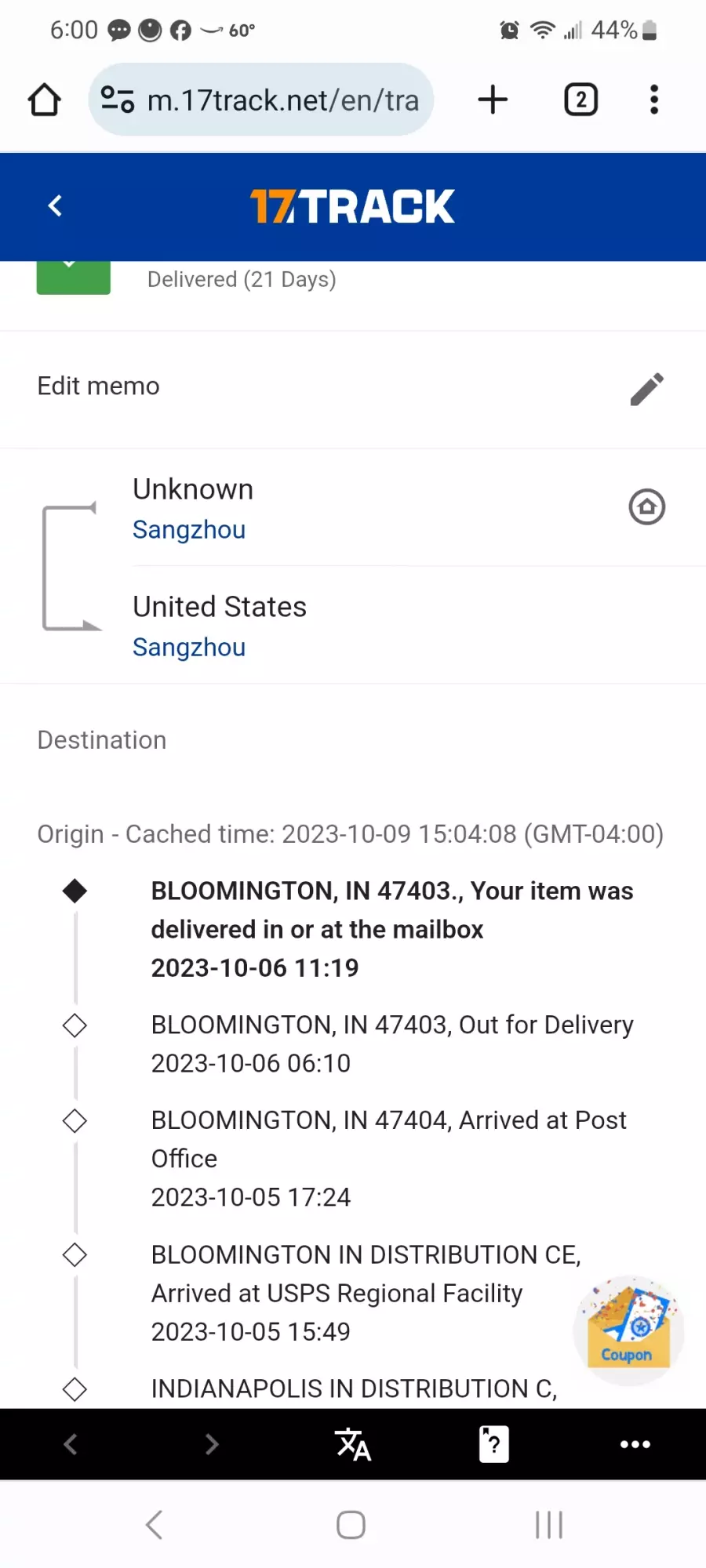Tap the m.17track.net address bar
The image size is (706, 1568).
[260, 100]
